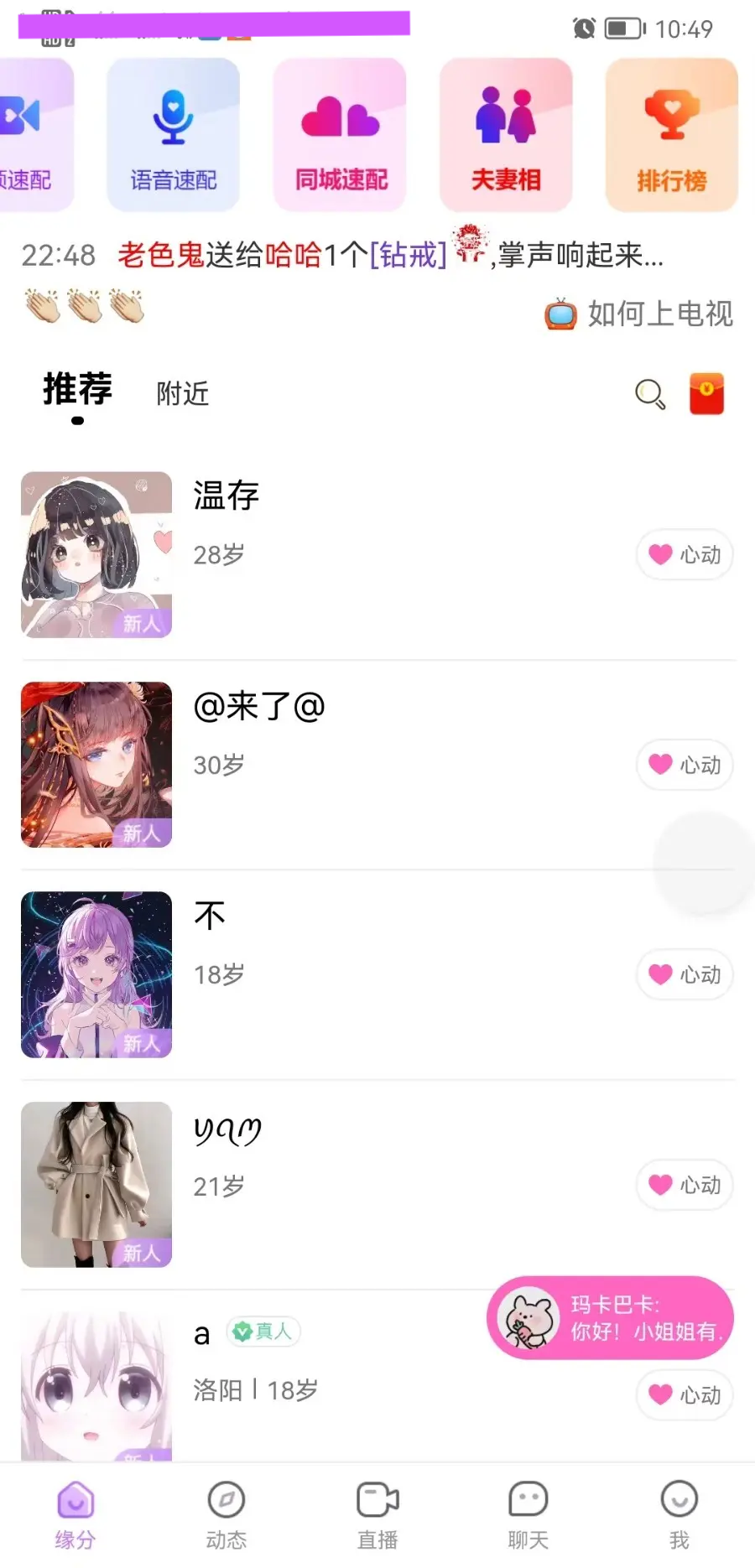Open the 夫妻相 feature
Image resolution: width=755 pixels, height=1568 pixels.
click(506, 134)
